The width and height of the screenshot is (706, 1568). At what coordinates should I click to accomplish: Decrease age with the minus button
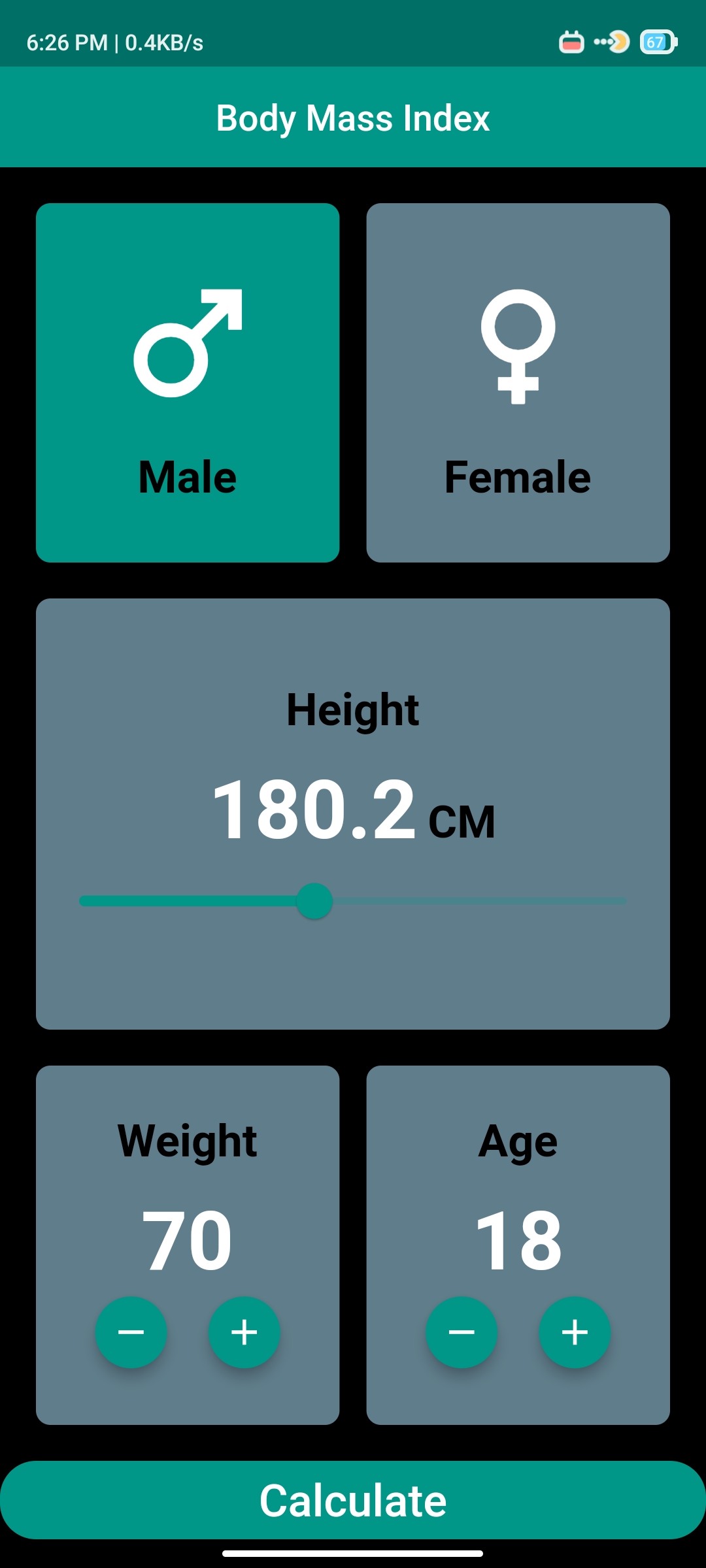point(462,1332)
